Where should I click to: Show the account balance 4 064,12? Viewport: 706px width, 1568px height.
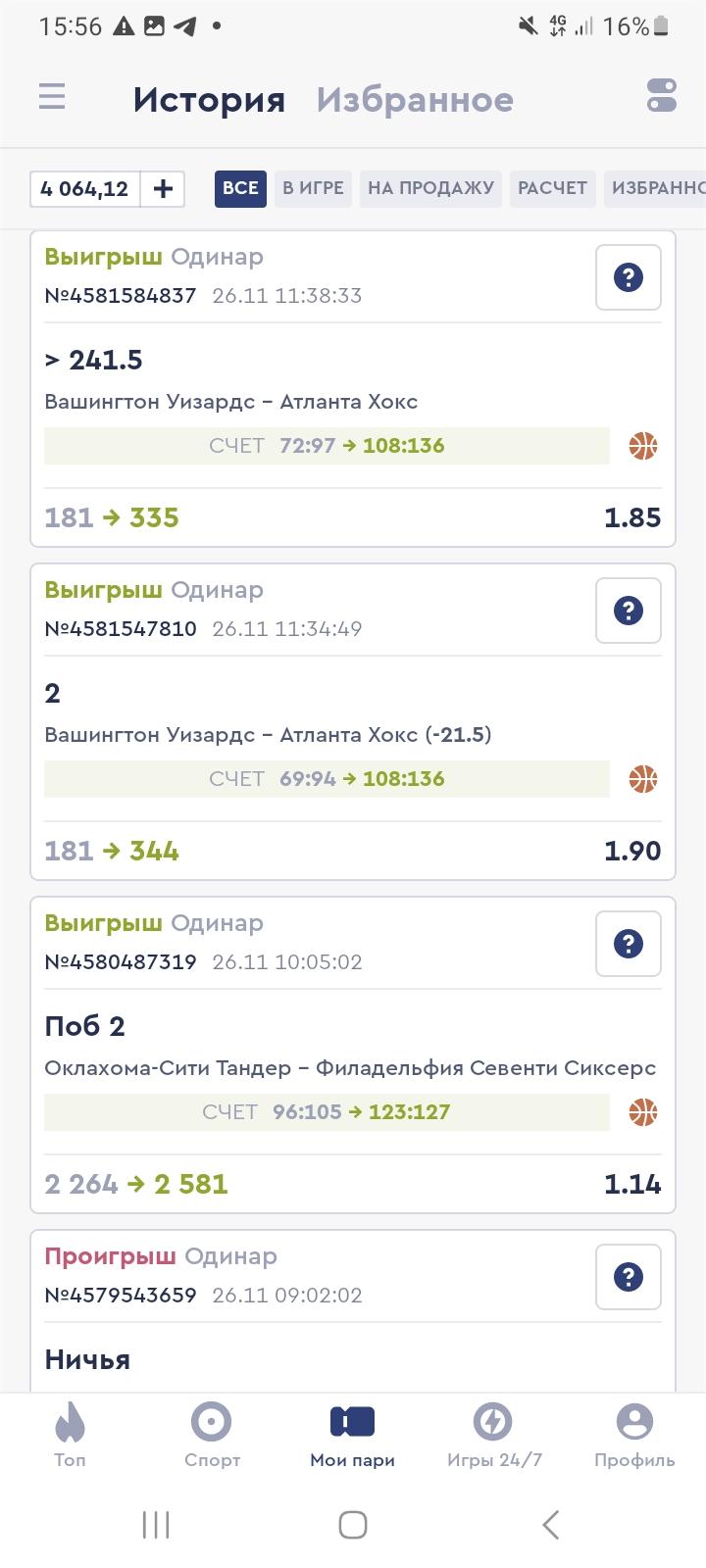click(x=85, y=189)
